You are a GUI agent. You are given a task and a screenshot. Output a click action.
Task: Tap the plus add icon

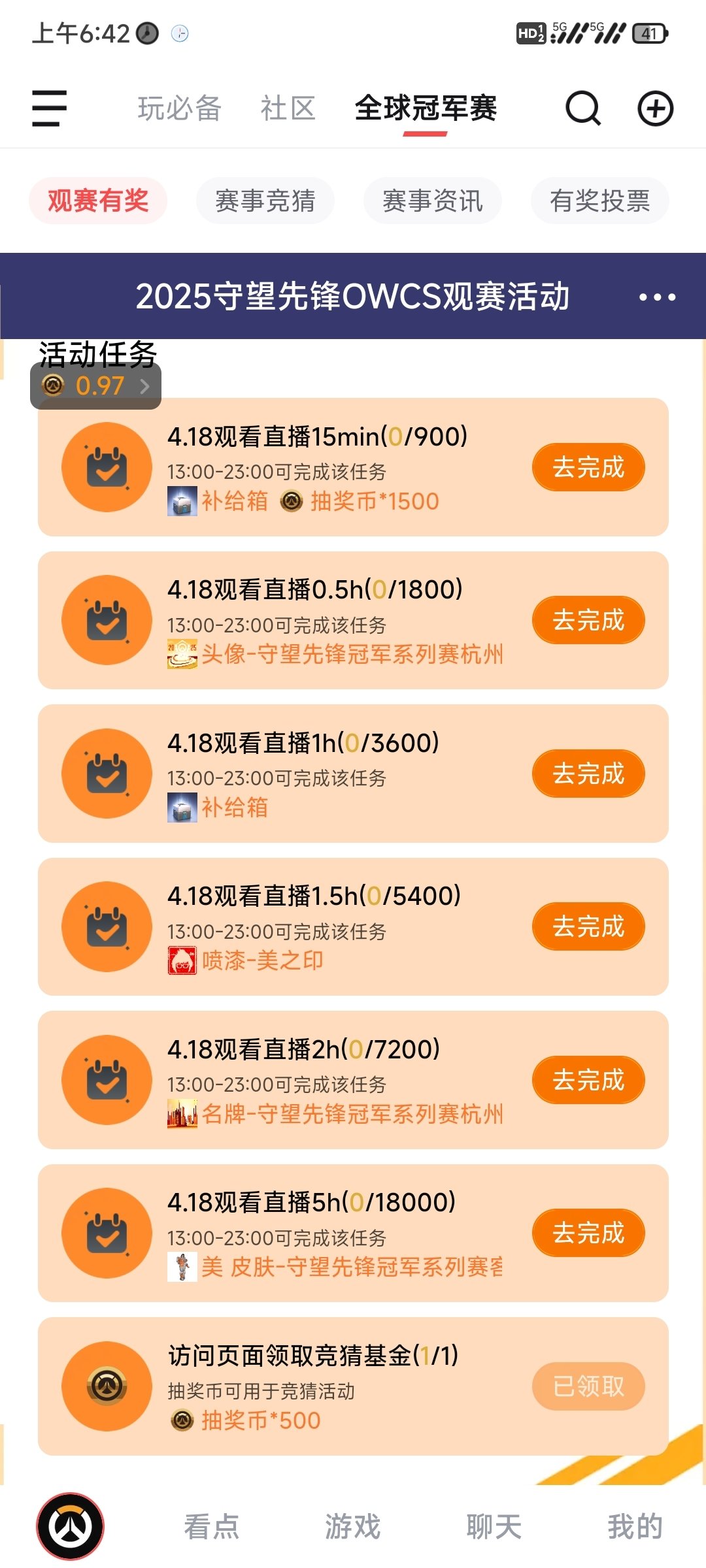[x=655, y=108]
